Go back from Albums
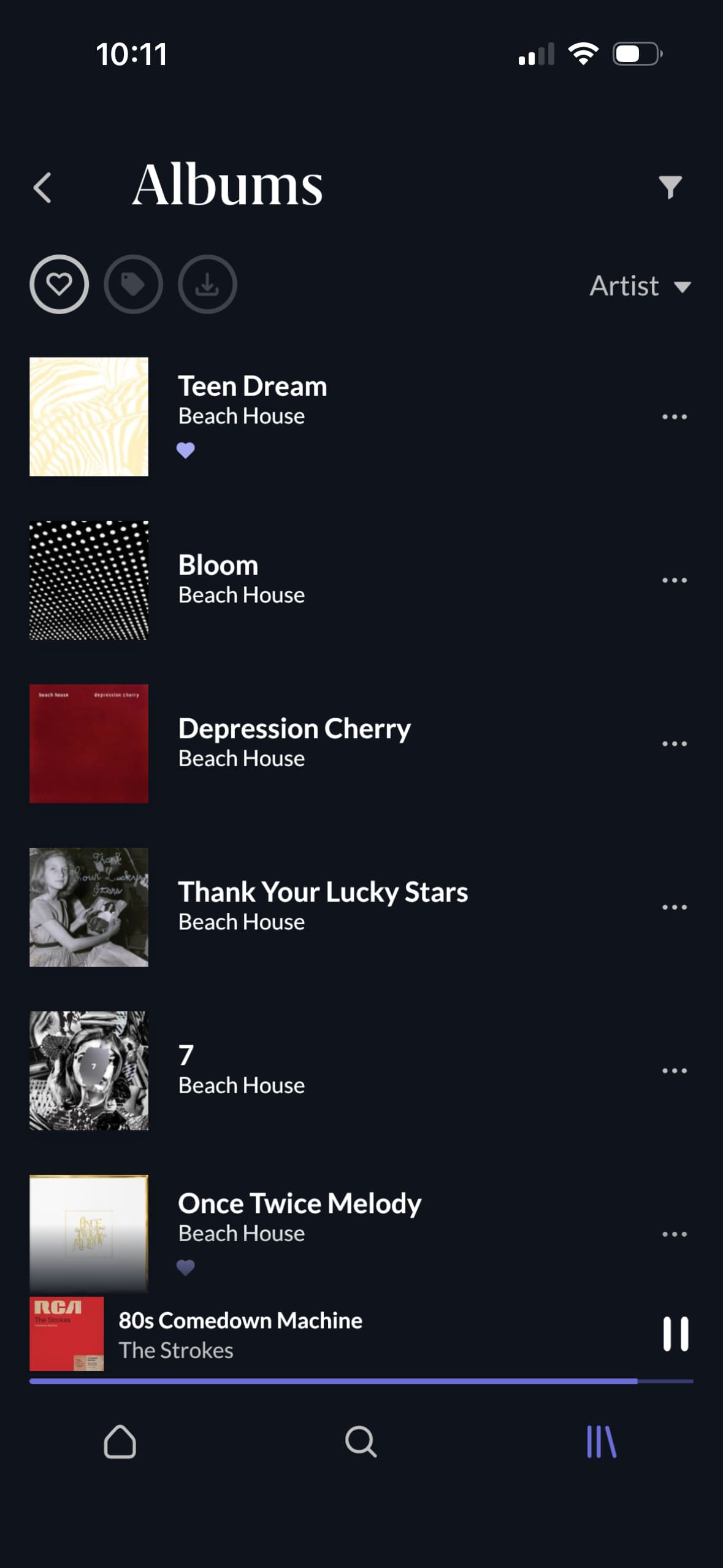This screenshot has width=723, height=1568. click(x=42, y=187)
